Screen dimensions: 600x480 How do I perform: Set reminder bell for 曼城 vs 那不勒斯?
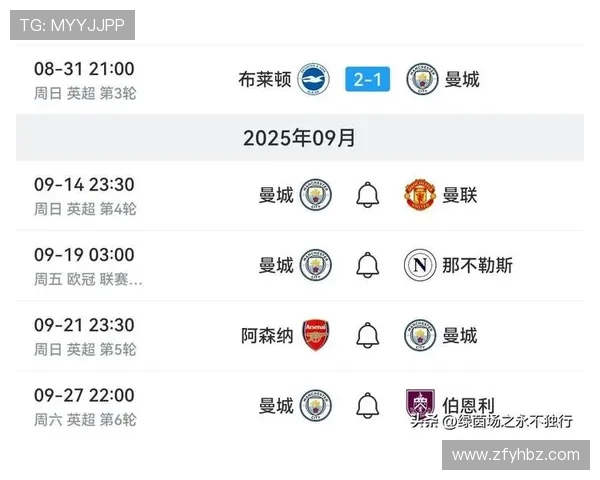tap(368, 265)
